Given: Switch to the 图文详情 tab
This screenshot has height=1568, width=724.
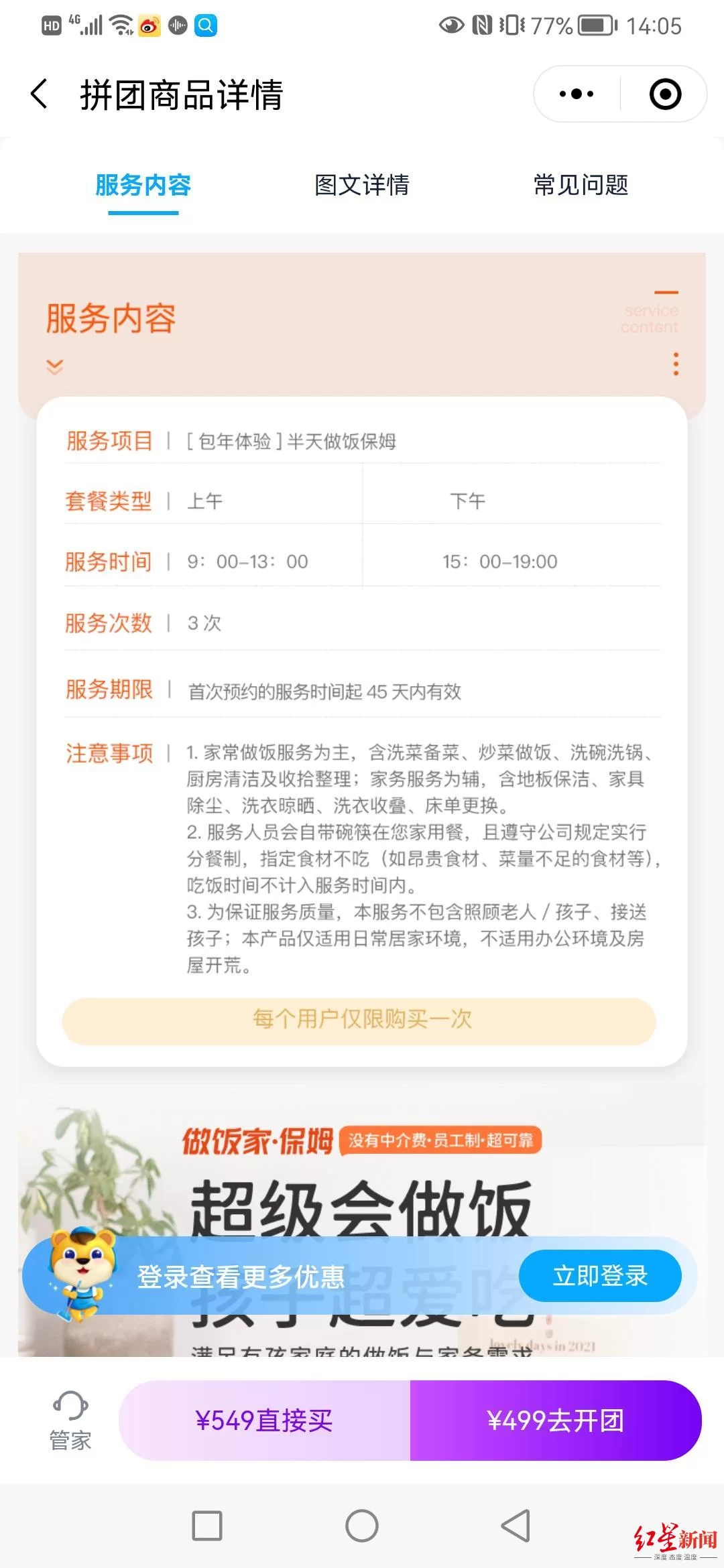Looking at the screenshot, I should (x=362, y=185).
